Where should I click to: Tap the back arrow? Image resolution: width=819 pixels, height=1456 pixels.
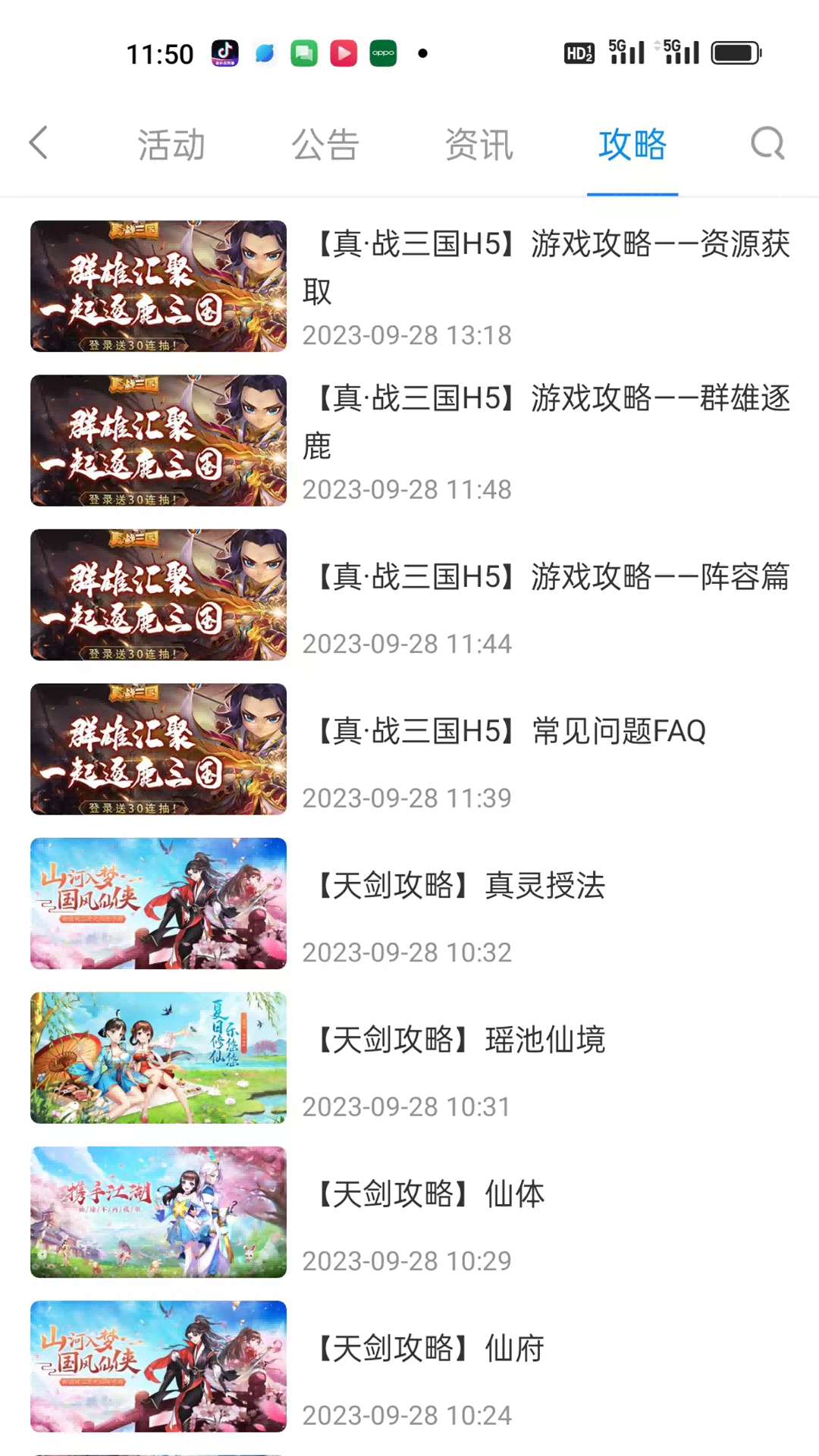point(39,143)
